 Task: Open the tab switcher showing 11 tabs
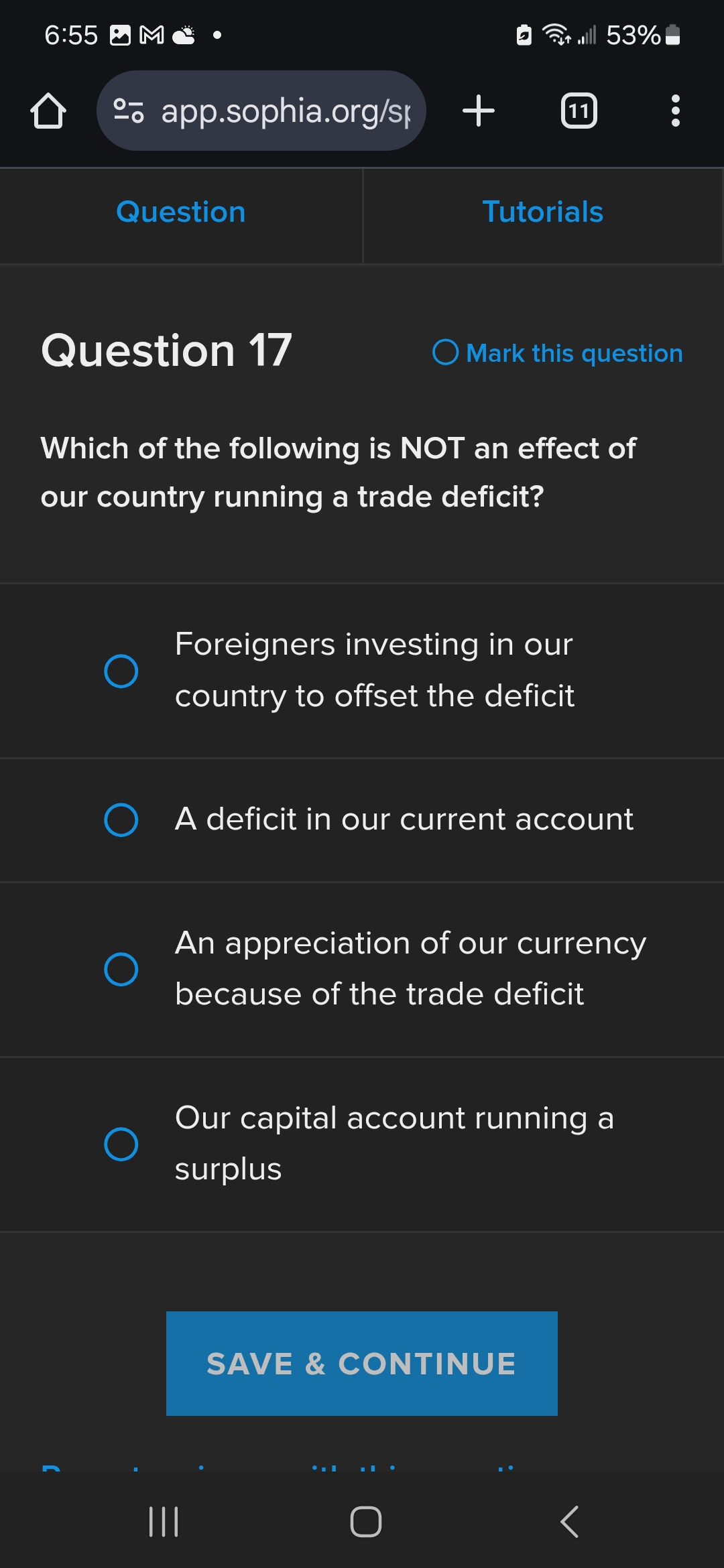click(579, 111)
